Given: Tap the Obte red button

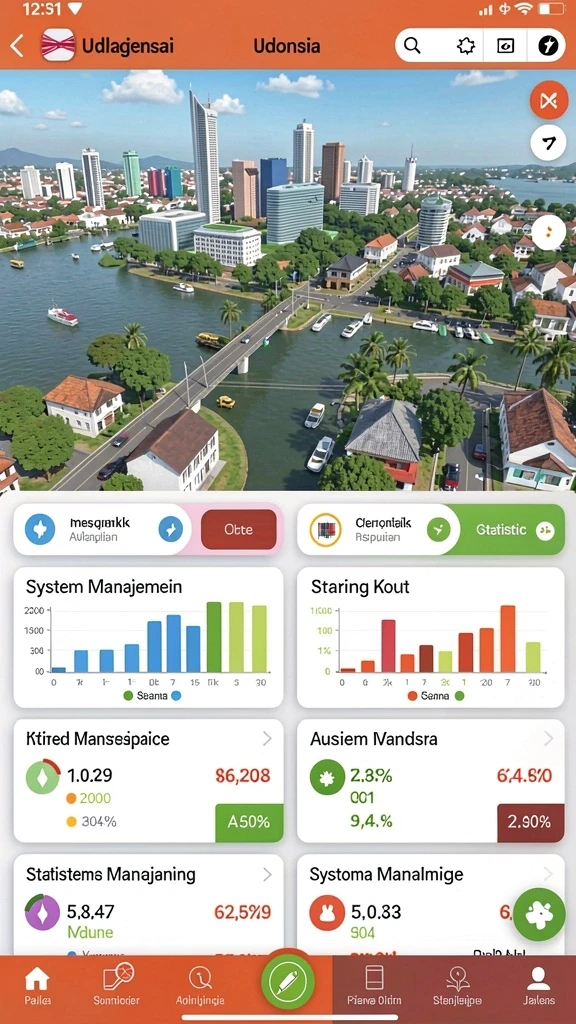Looking at the screenshot, I should coord(238,530).
